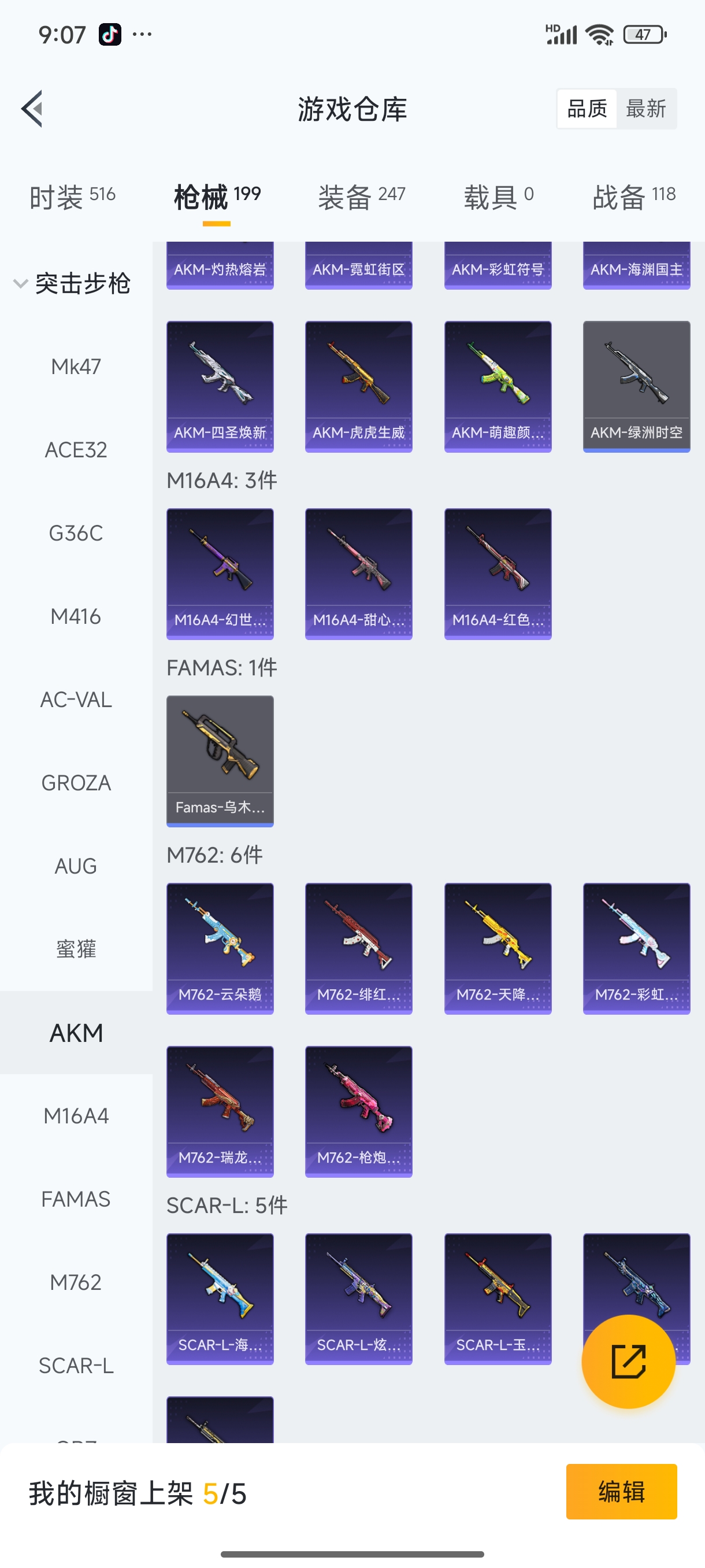Collapse the 突击步枪 category
Screen dimensions: 705x1568
[72, 284]
